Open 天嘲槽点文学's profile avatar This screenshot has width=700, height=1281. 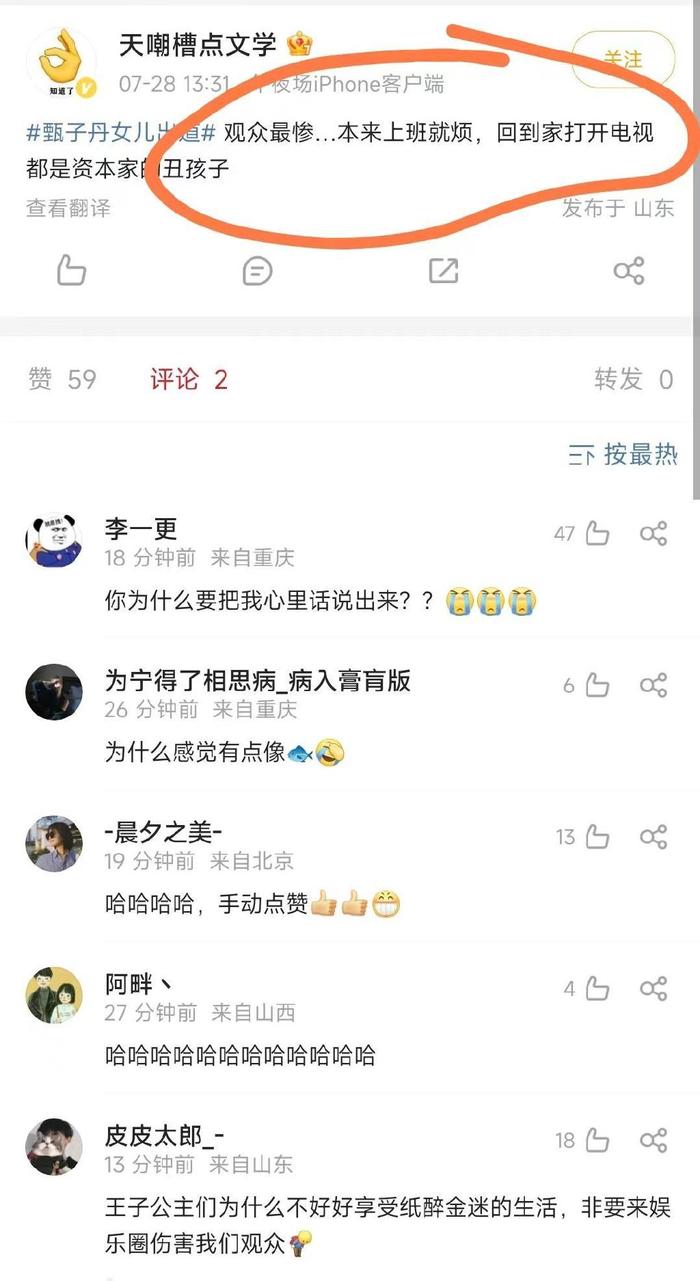61,63
